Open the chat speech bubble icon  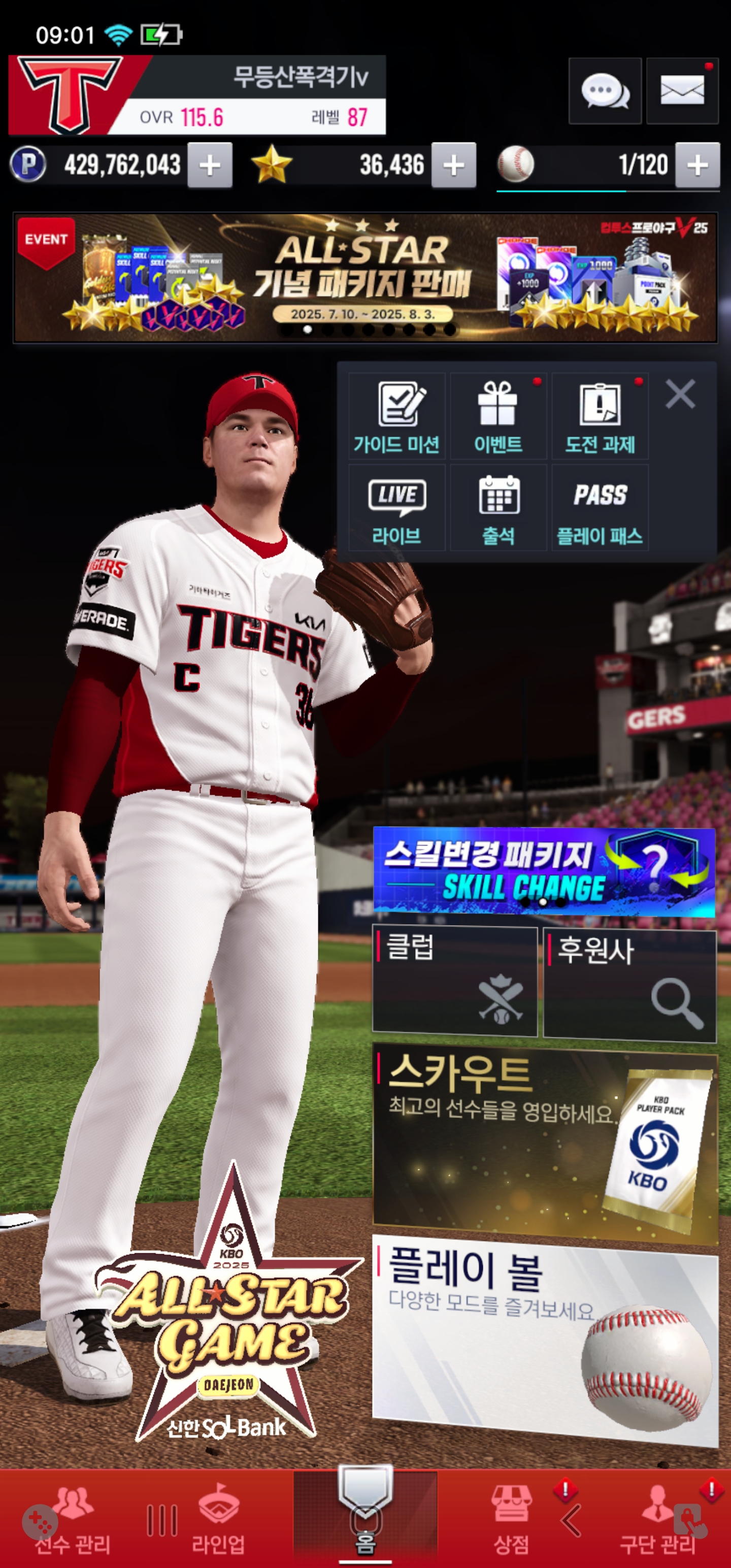605,91
